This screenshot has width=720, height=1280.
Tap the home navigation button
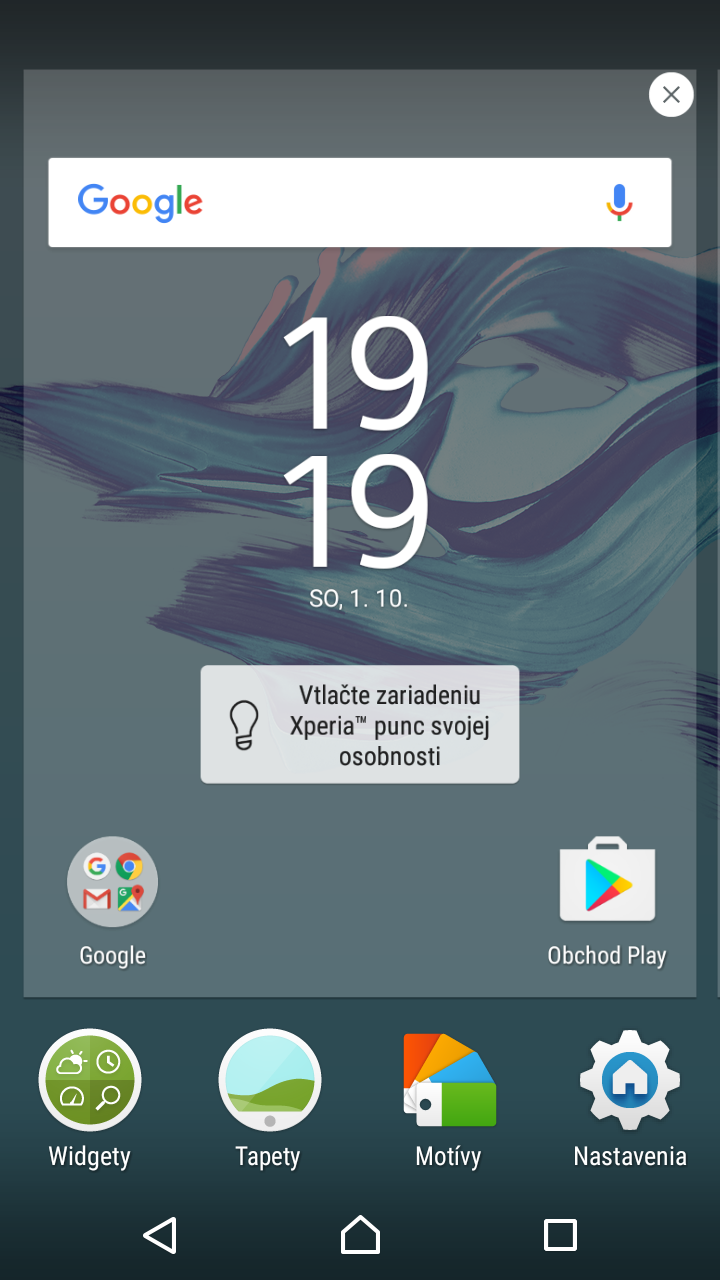click(360, 1235)
